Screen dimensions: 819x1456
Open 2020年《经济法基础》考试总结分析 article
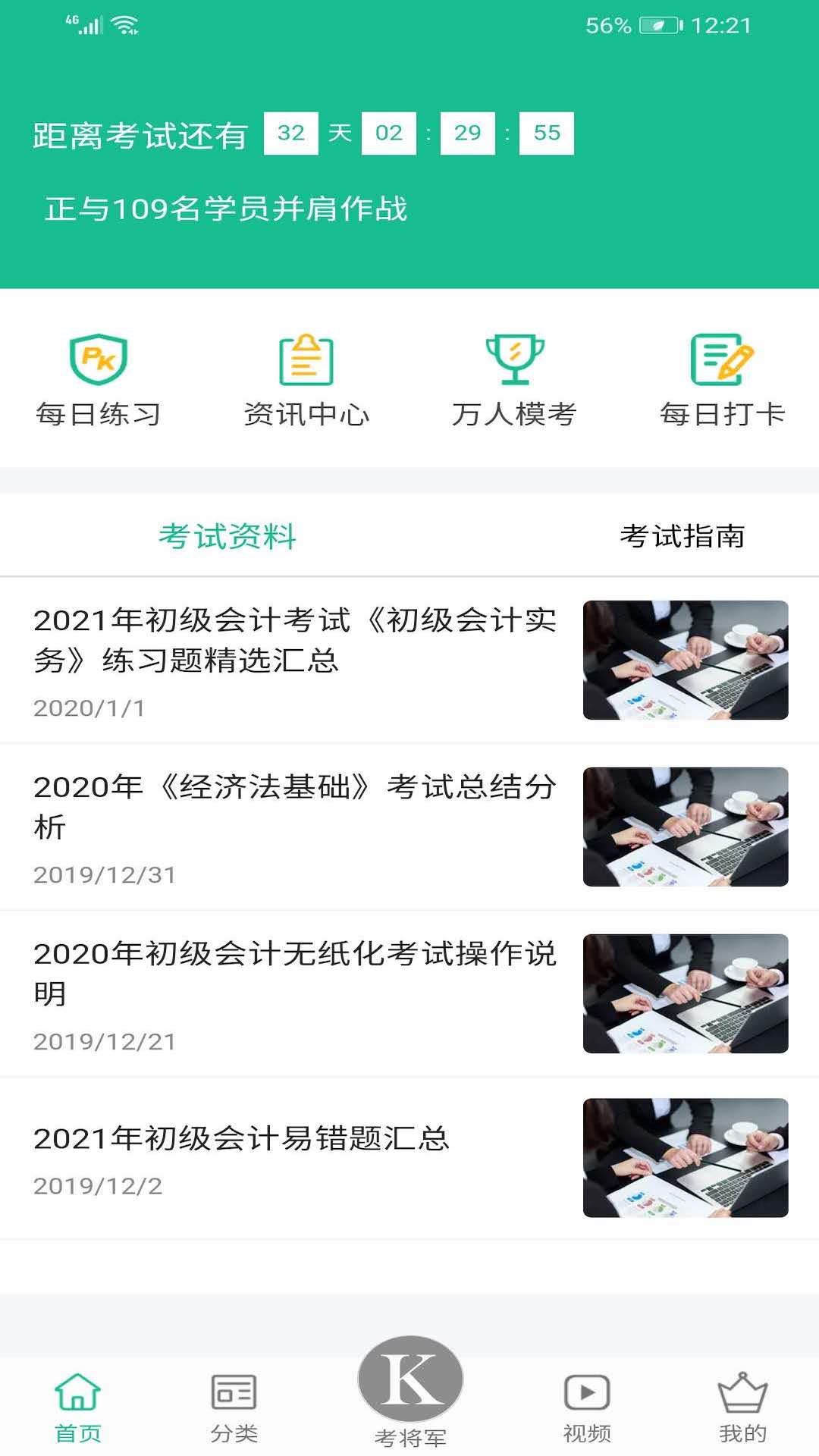coord(296,827)
